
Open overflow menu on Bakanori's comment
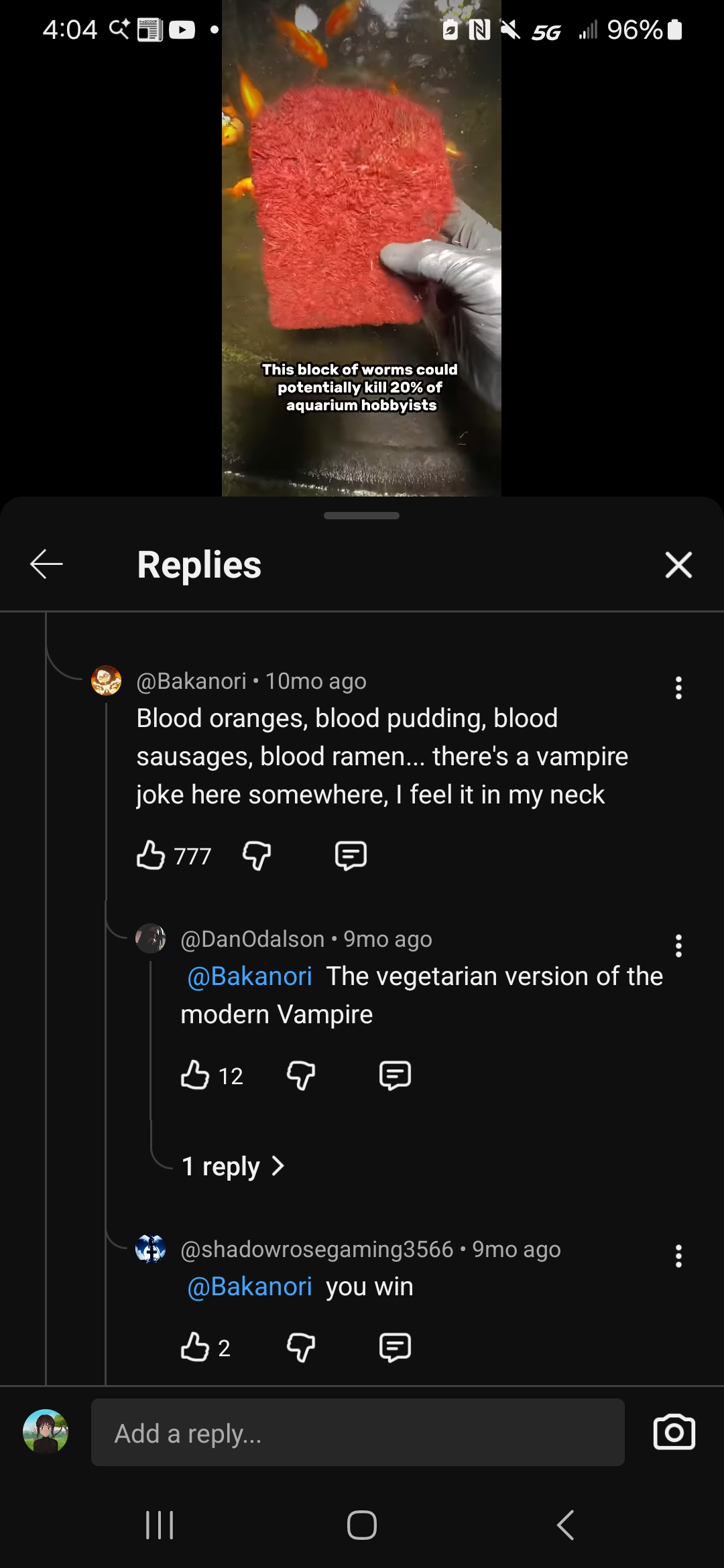[678, 688]
